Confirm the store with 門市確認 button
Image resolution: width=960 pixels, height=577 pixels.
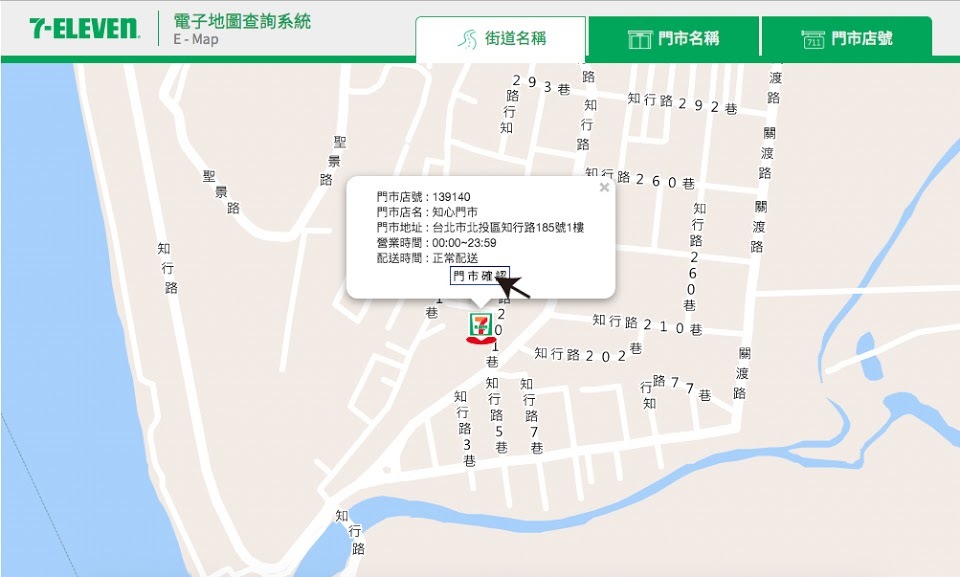click(x=480, y=276)
